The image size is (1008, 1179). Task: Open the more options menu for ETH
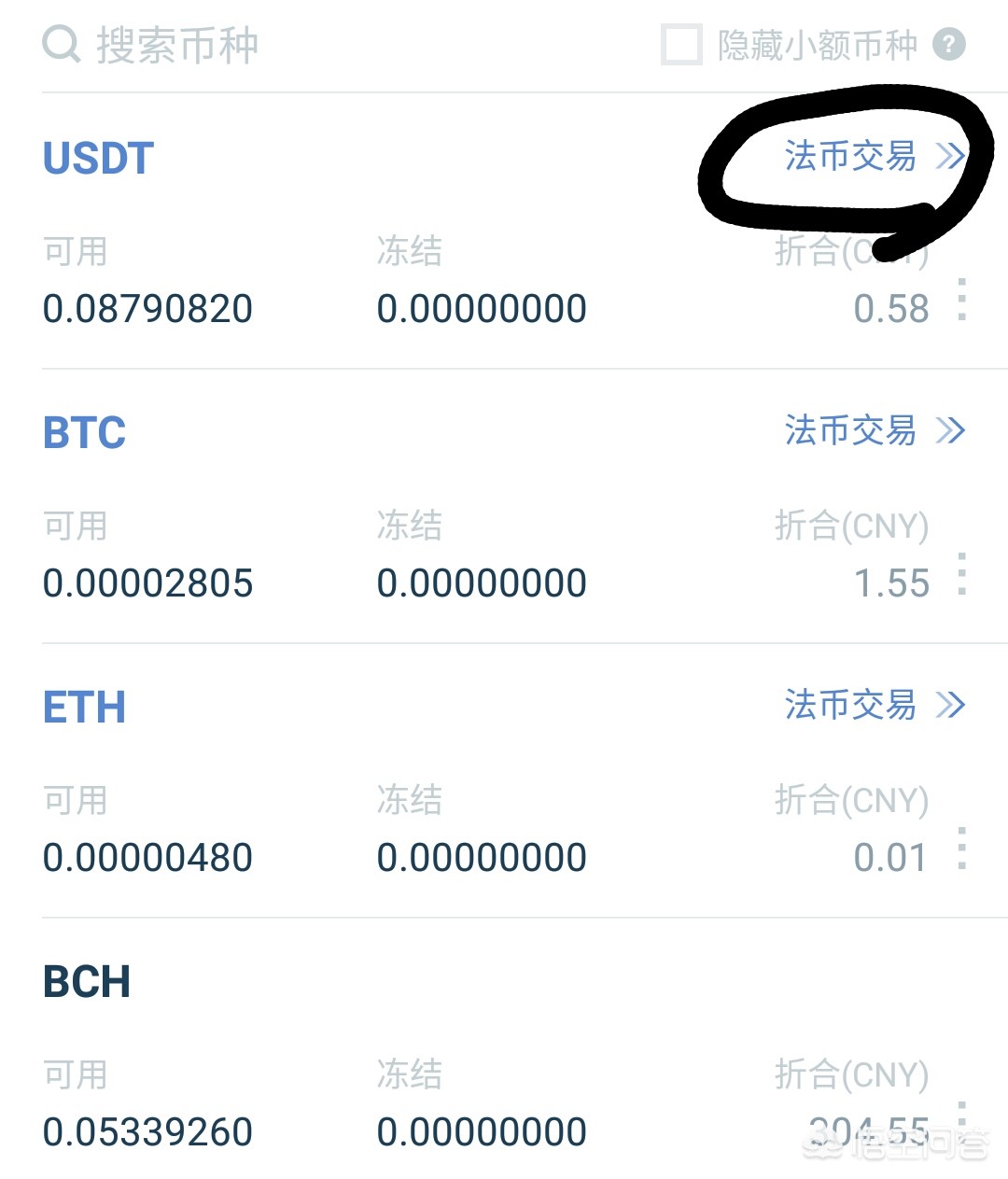point(961,849)
